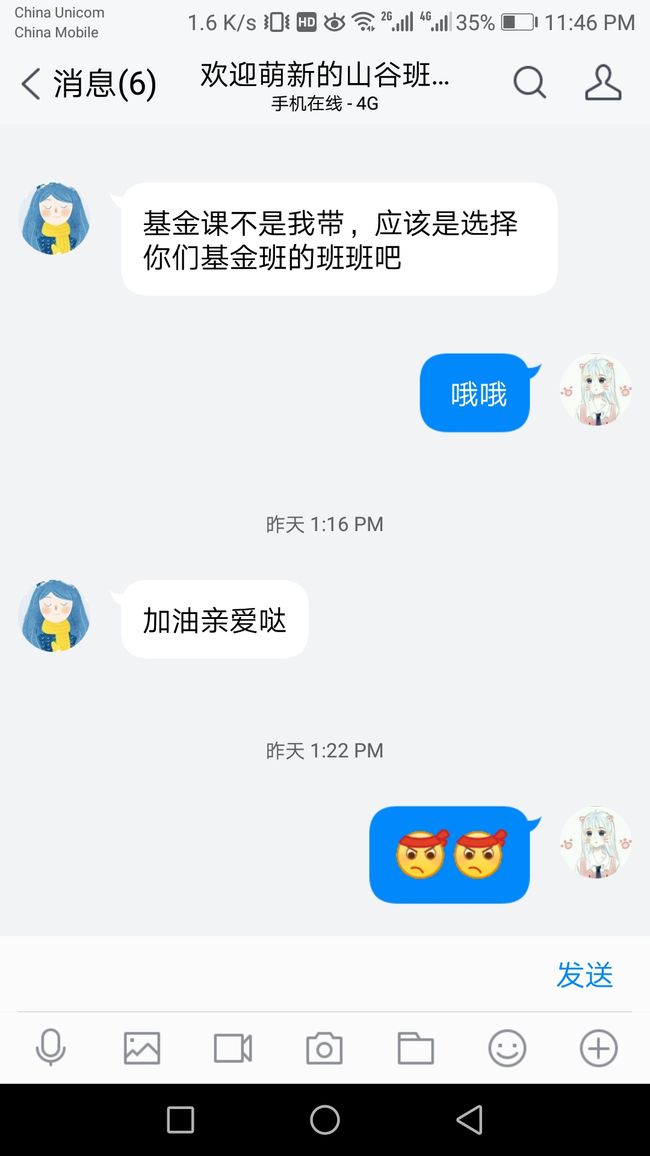Image resolution: width=650 pixels, height=1156 pixels.
Task: Send the message with 发送
Action: pos(584,975)
